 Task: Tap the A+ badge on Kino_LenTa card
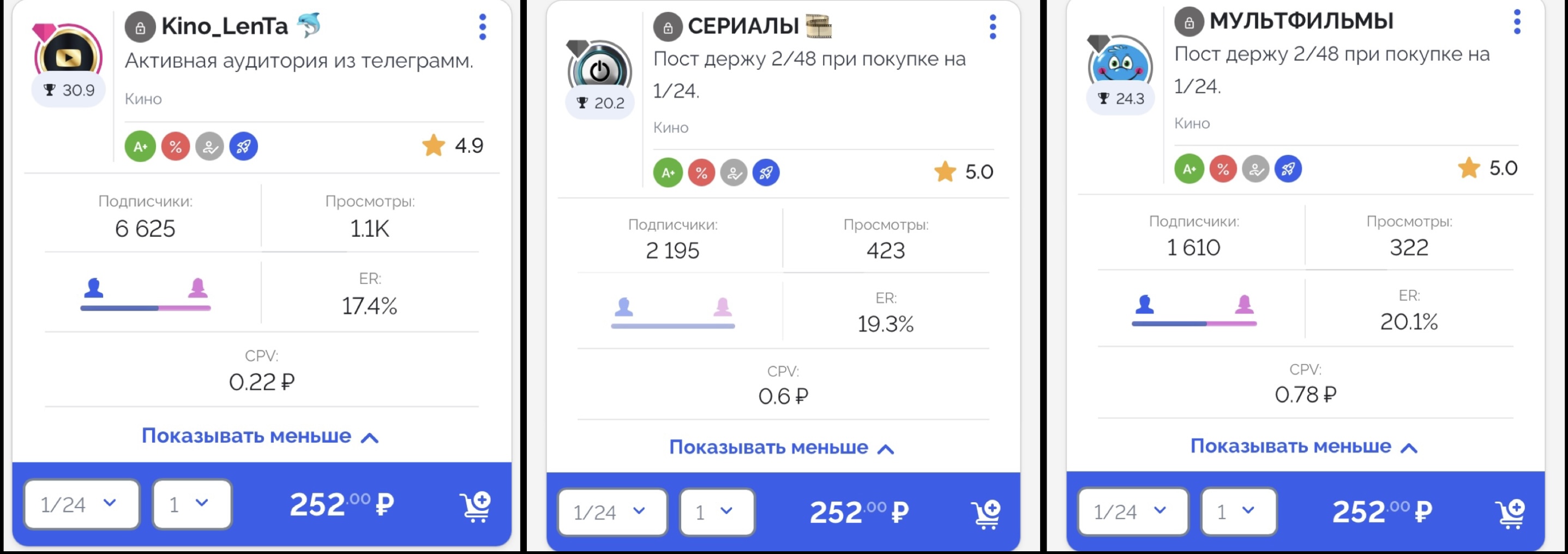(140, 147)
